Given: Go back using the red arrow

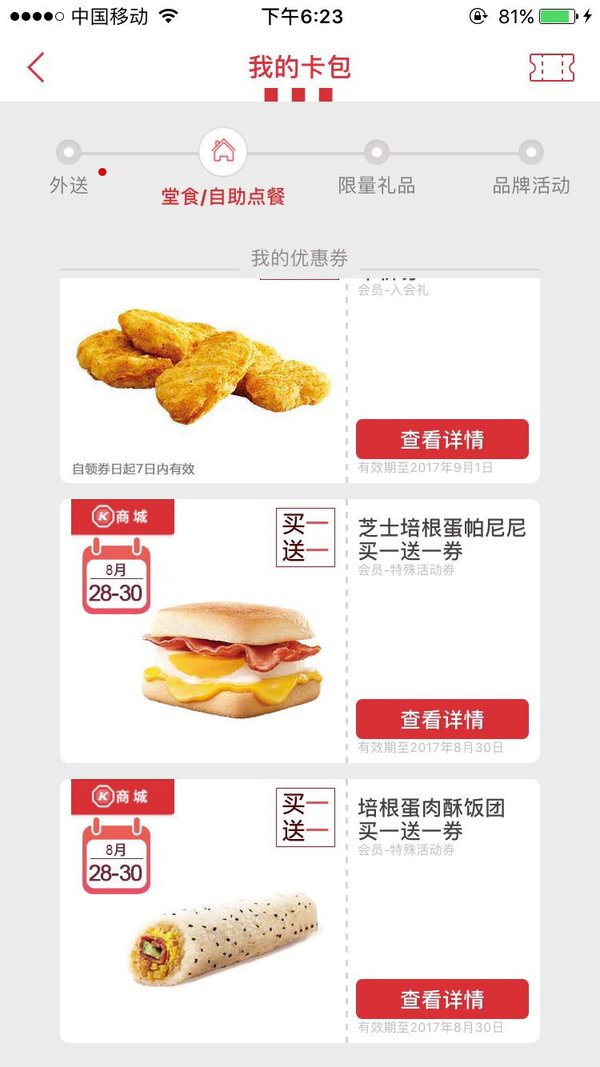Looking at the screenshot, I should click(36, 67).
